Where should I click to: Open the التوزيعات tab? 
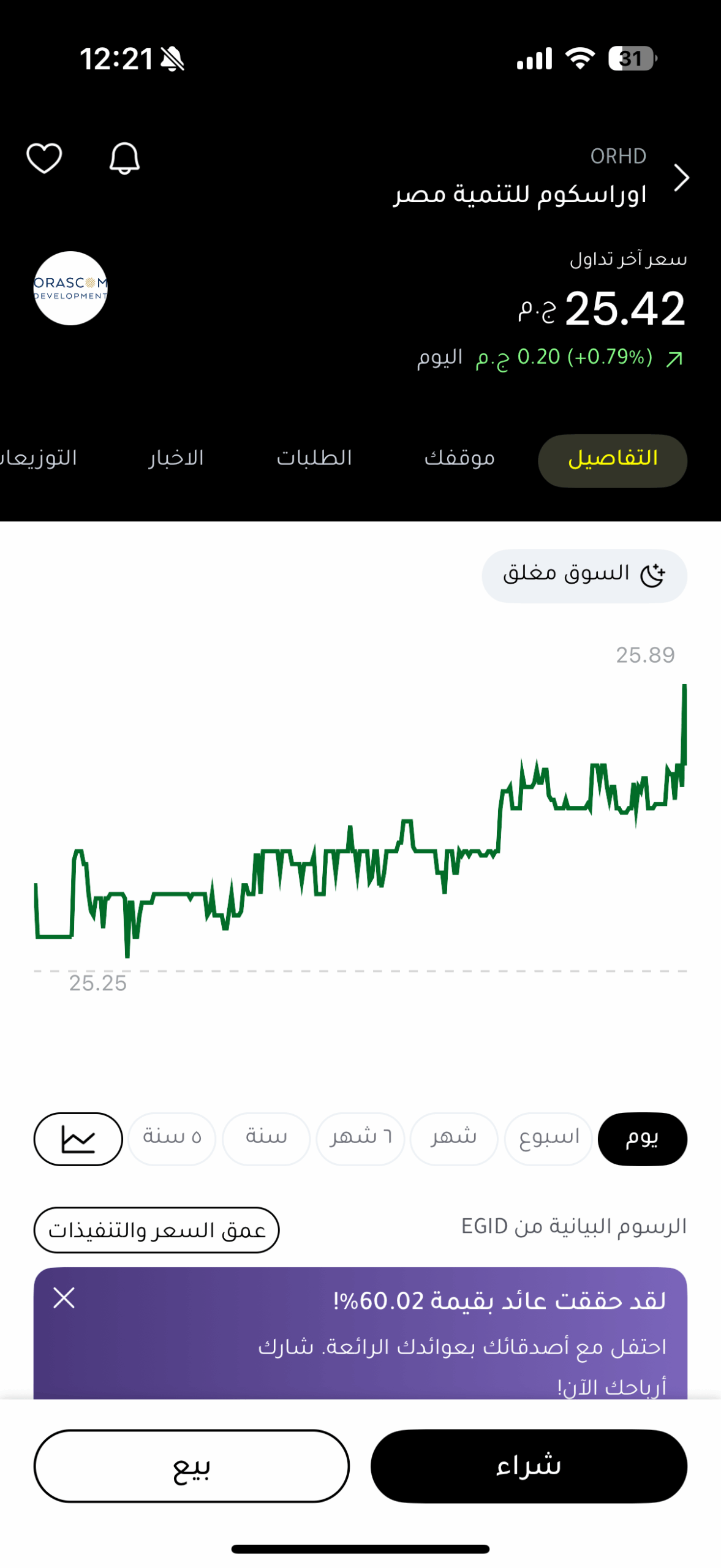38,458
